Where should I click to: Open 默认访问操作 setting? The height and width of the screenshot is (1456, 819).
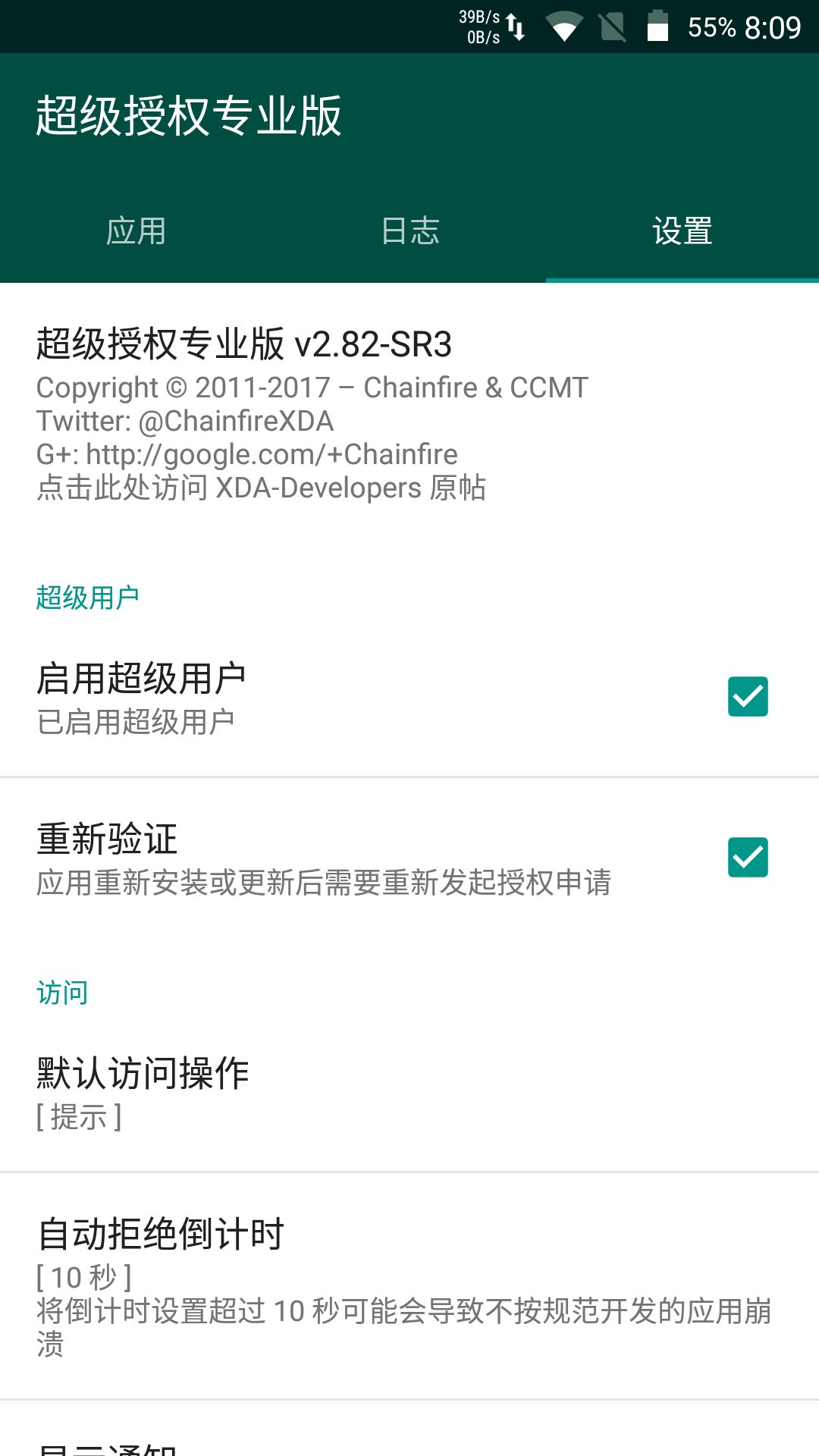pos(409,1092)
